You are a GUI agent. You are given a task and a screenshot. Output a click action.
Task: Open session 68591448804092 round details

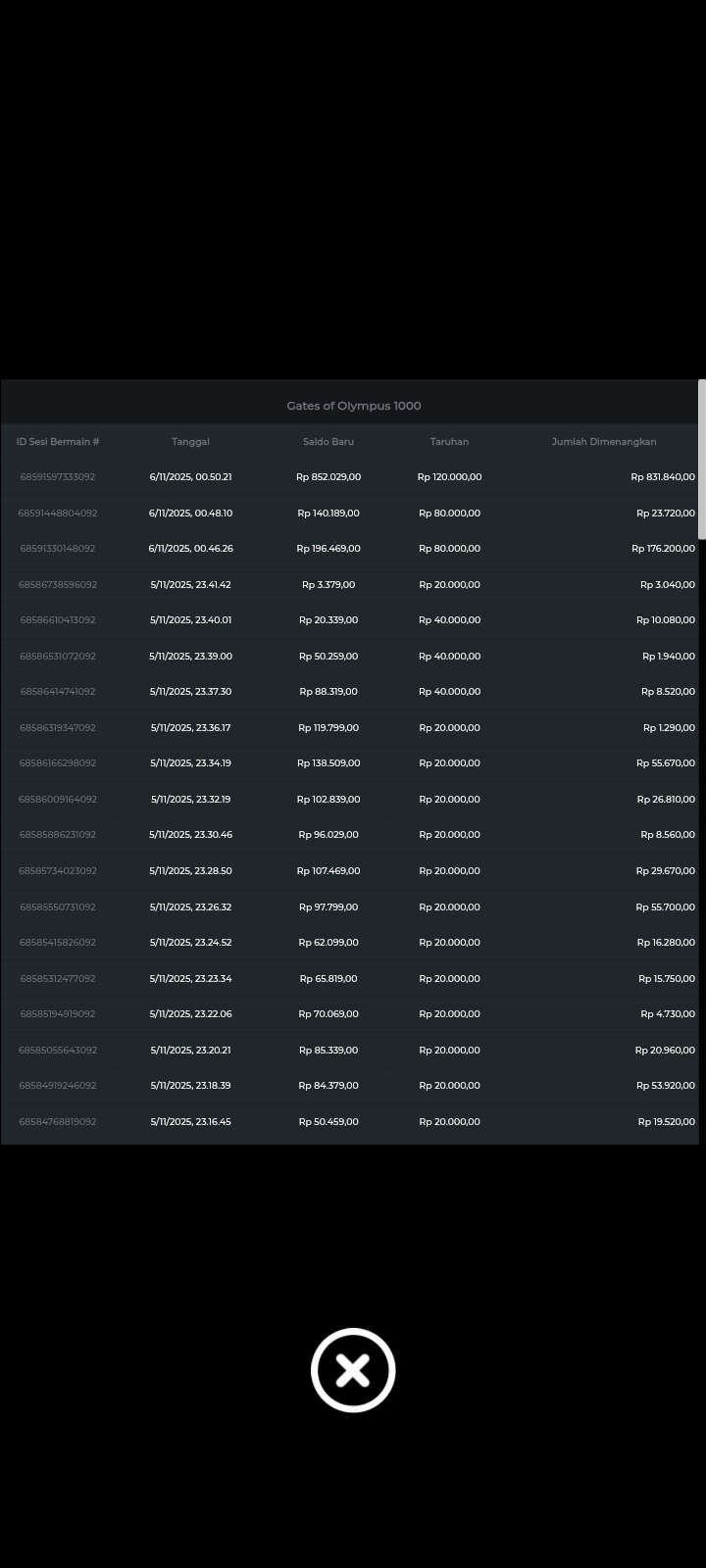(58, 514)
